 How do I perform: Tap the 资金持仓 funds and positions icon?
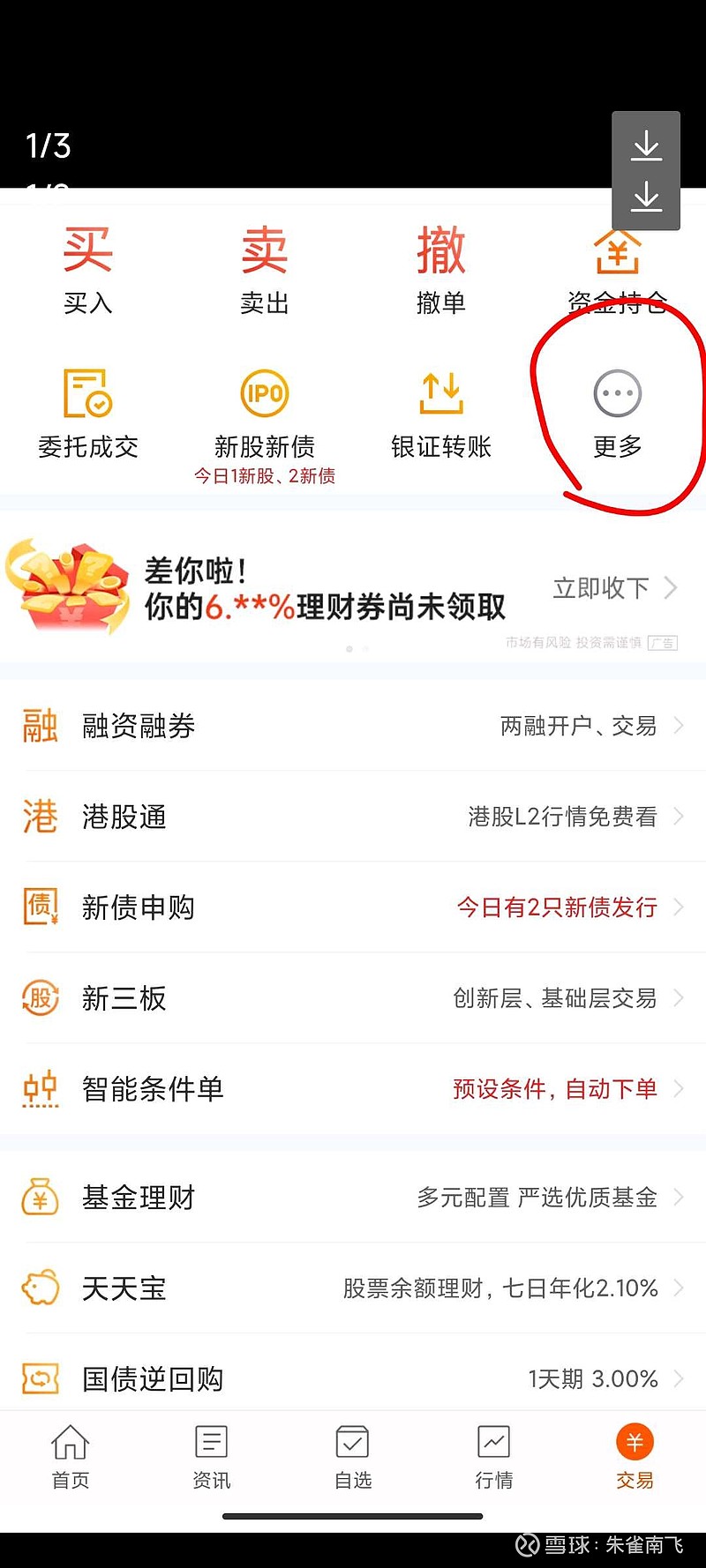(x=617, y=265)
